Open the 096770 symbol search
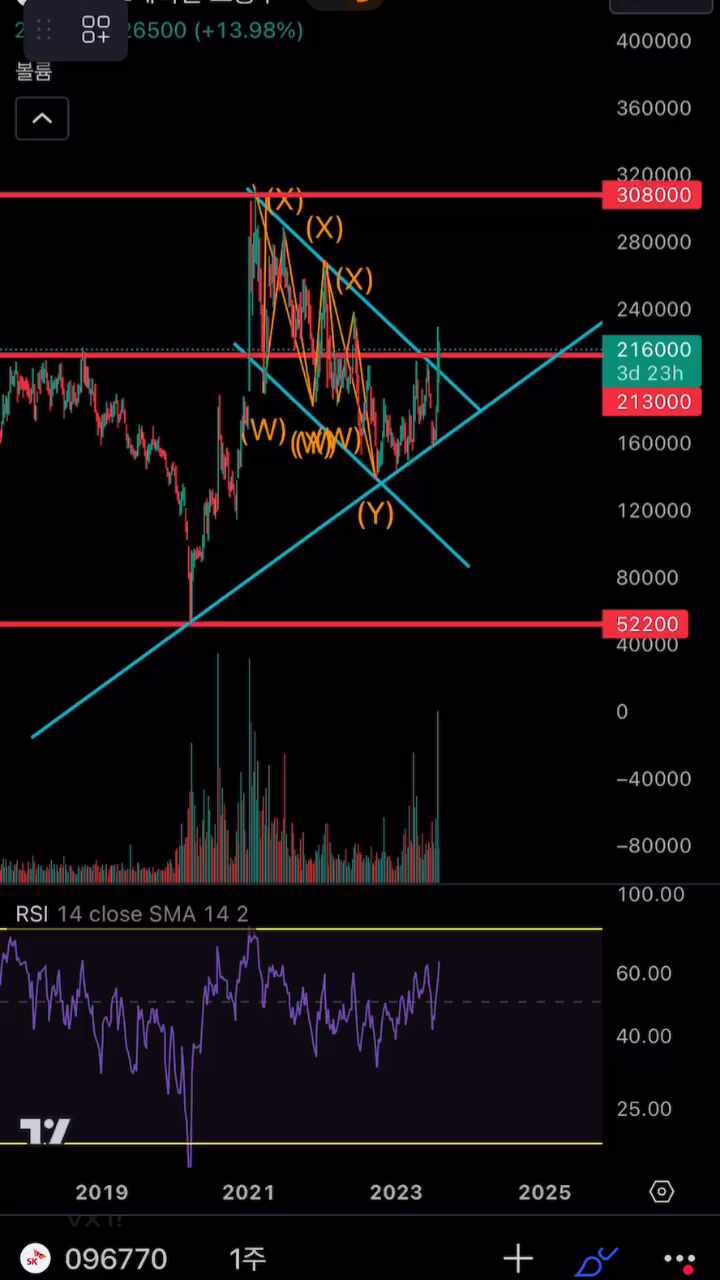The height and width of the screenshot is (1280, 720). click(116, 1258)
